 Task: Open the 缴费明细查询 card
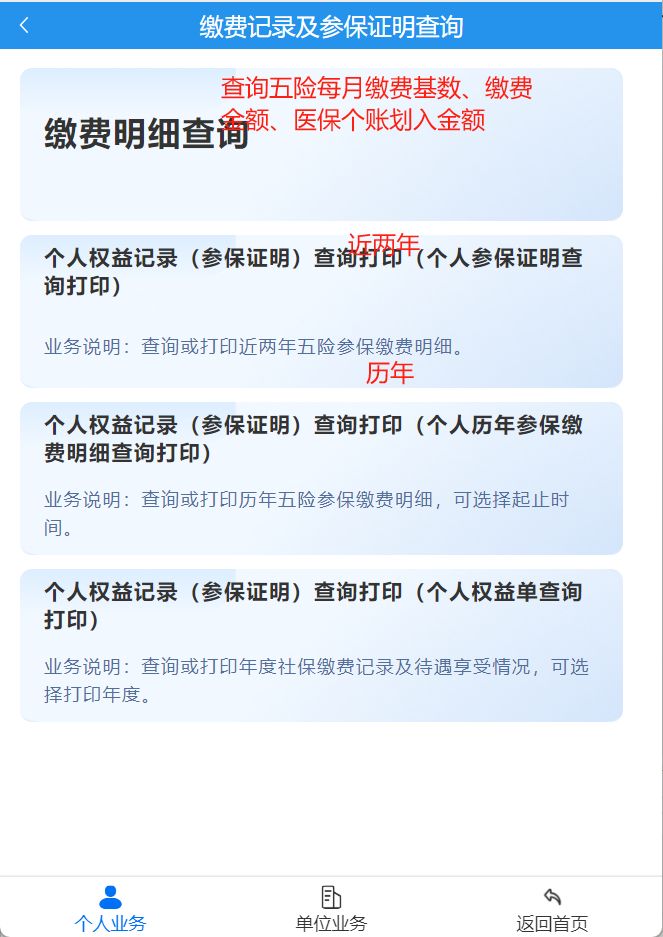point(321,145)
